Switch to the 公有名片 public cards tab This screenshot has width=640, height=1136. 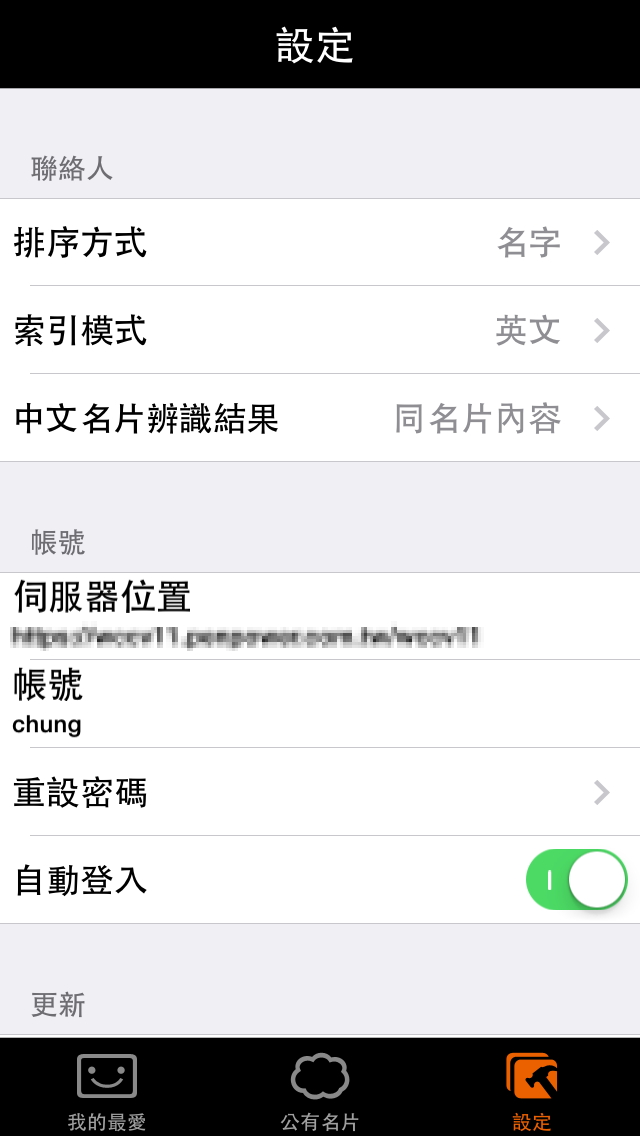(320, 1092)
